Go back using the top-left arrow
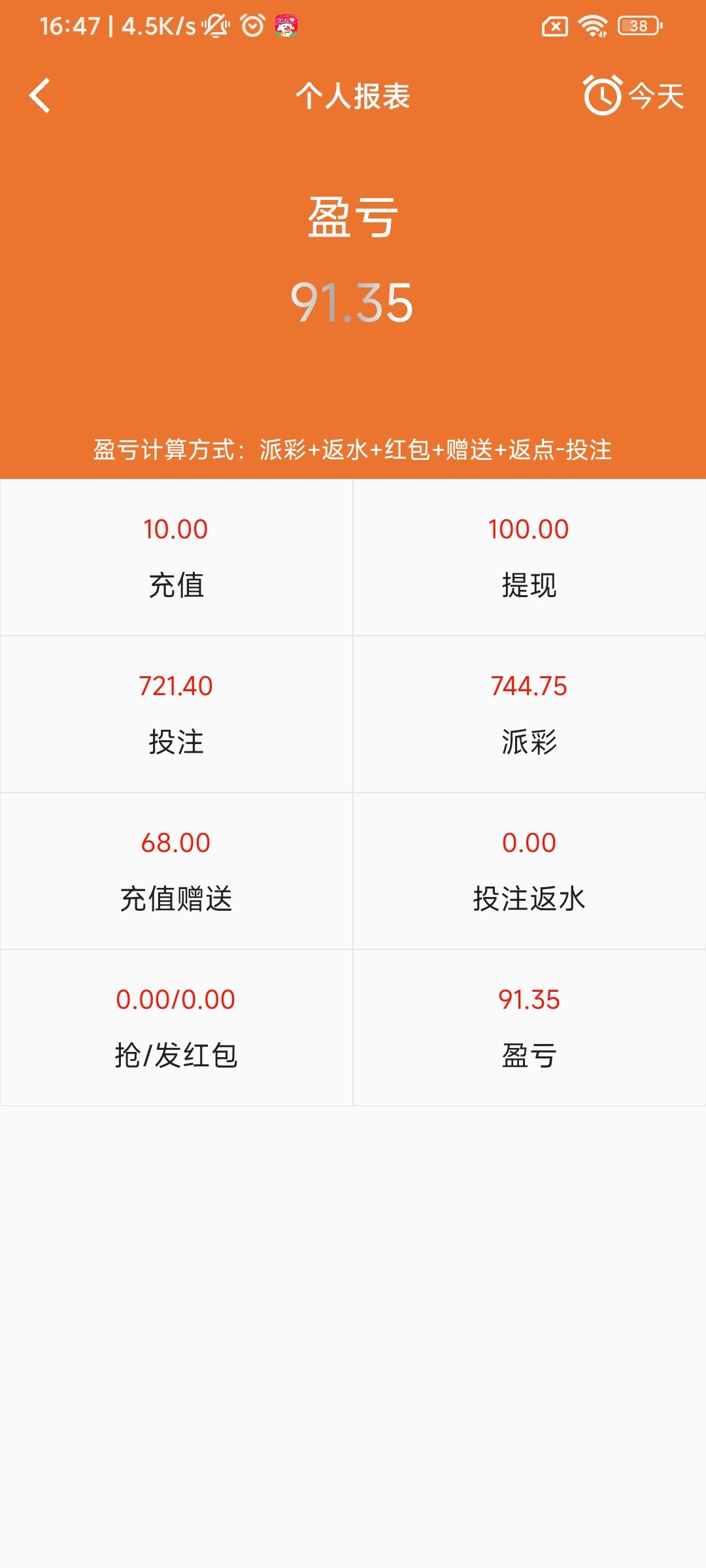Viewport: 706px width, 1568px height. pyautogui.click(x=40, y=96)
